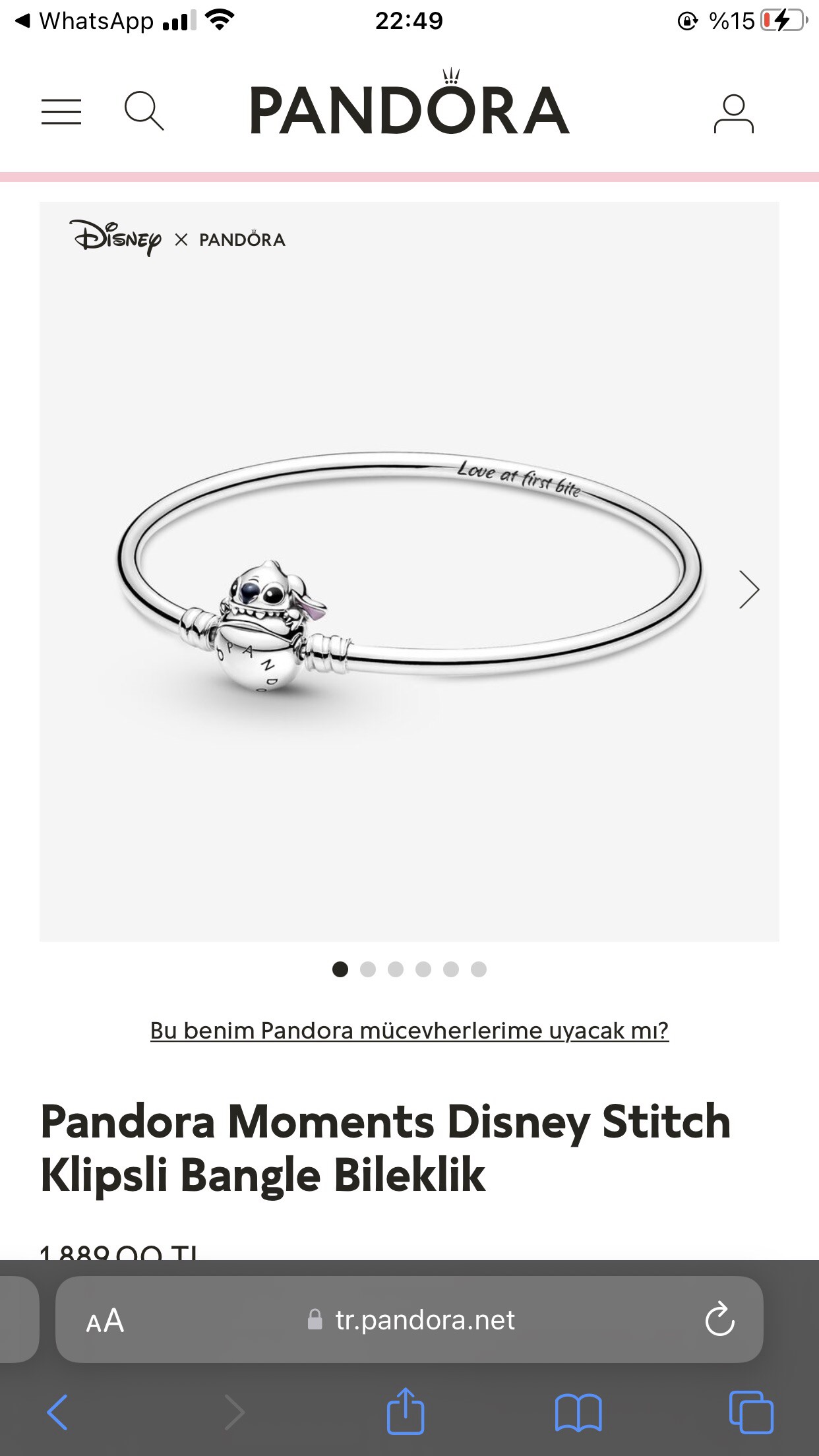Open Safari bookmarks

point(578,1412)
